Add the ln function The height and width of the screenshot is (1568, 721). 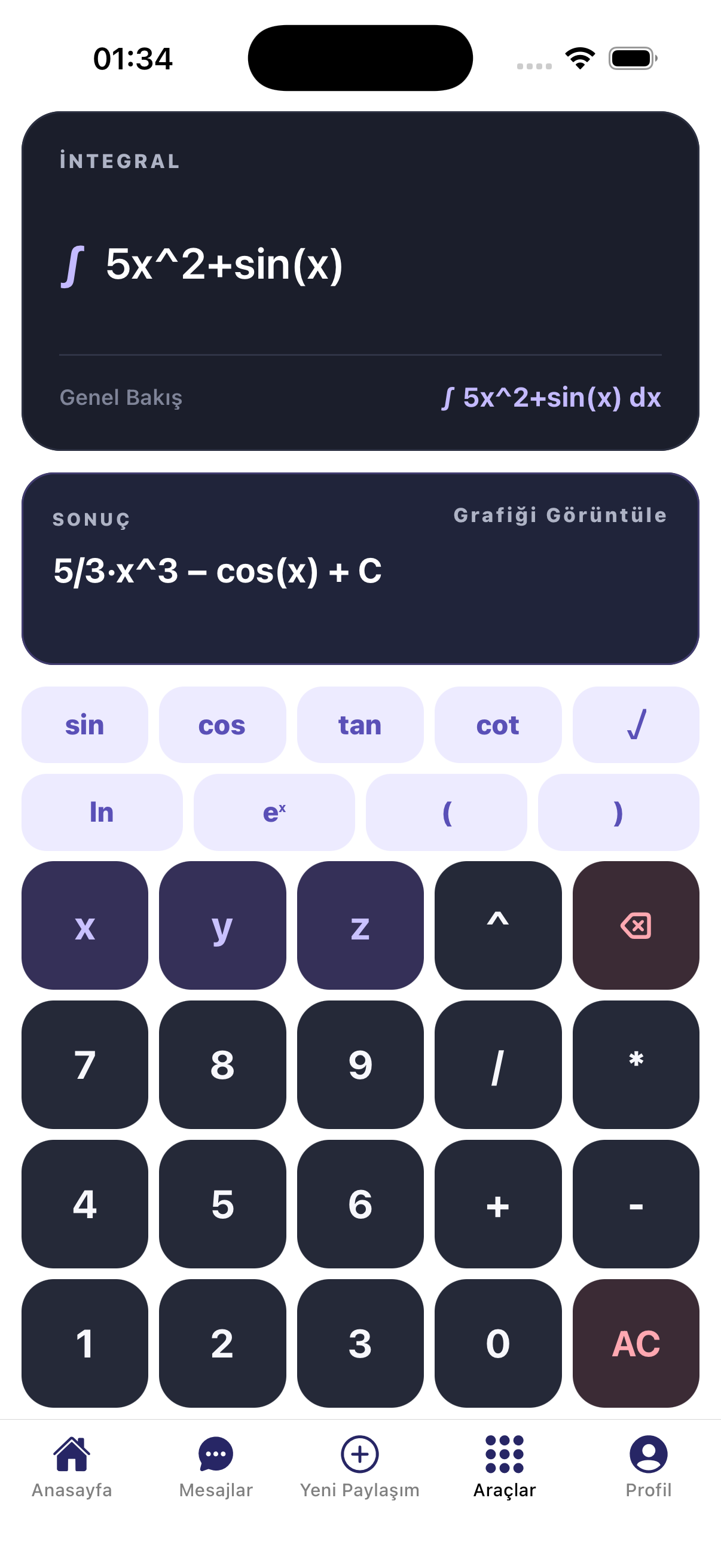pos(102,812)
